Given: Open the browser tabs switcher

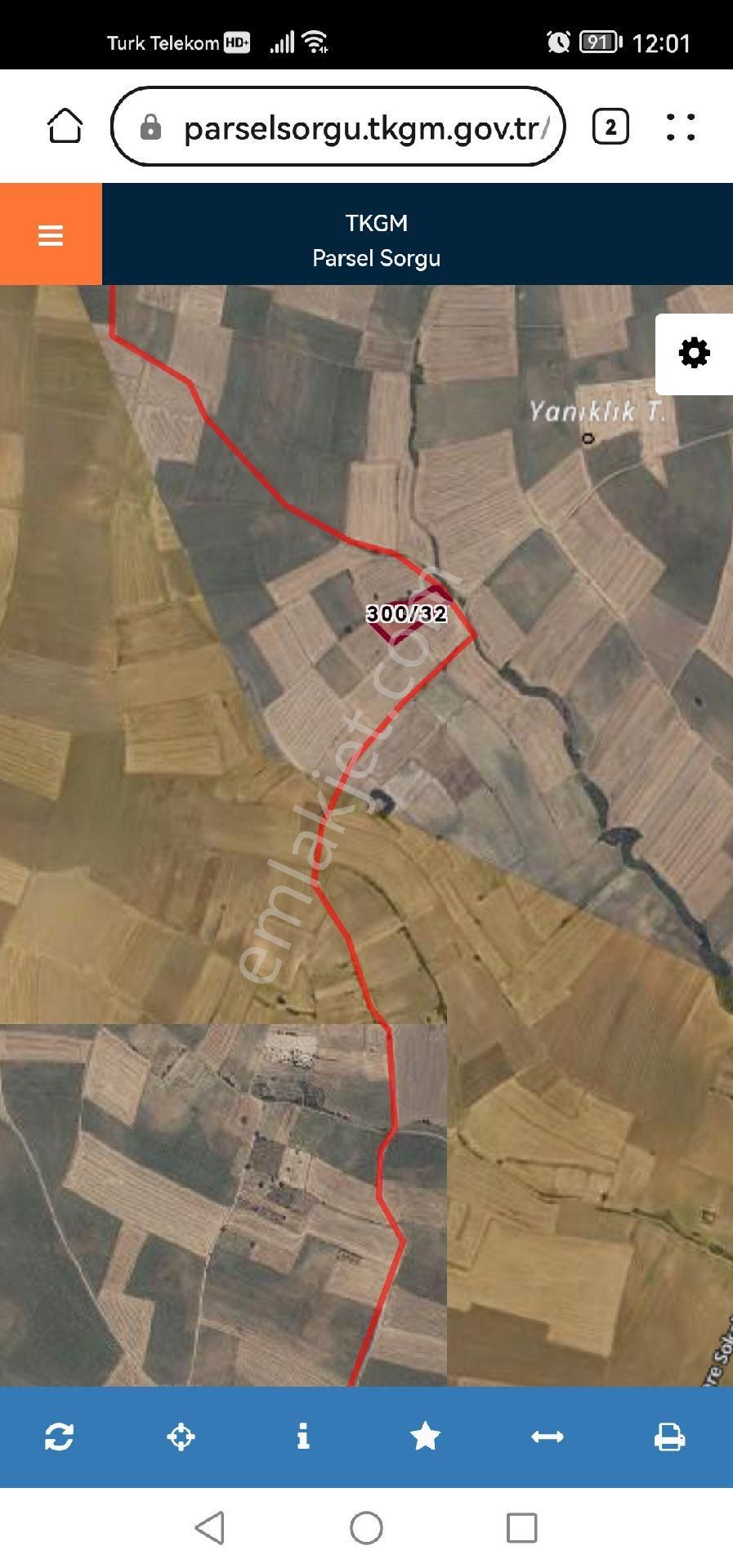Looking at the screenshot, I should pos(610,127).
